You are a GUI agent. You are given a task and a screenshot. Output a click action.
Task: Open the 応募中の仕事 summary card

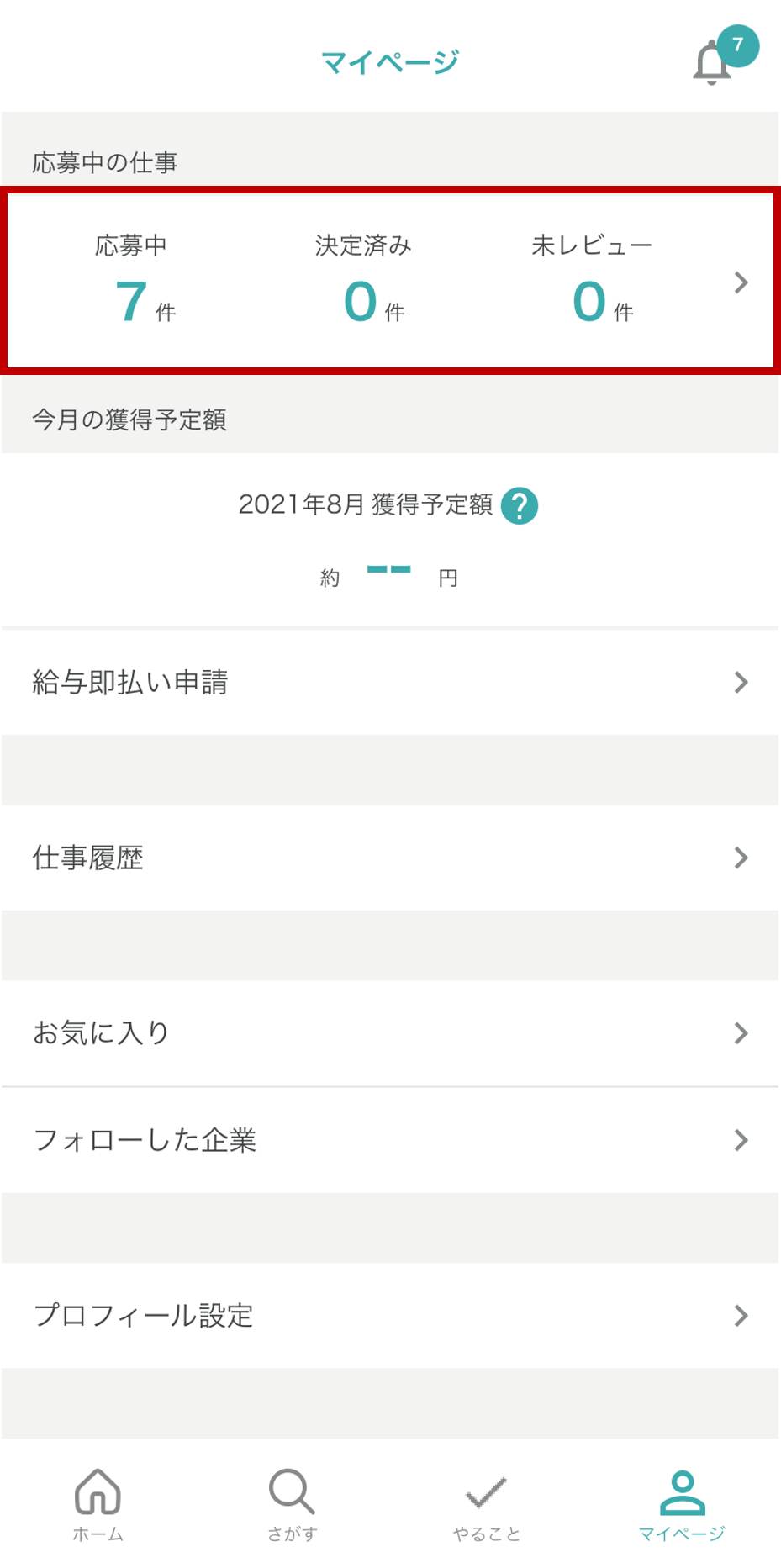click(390, 281)
